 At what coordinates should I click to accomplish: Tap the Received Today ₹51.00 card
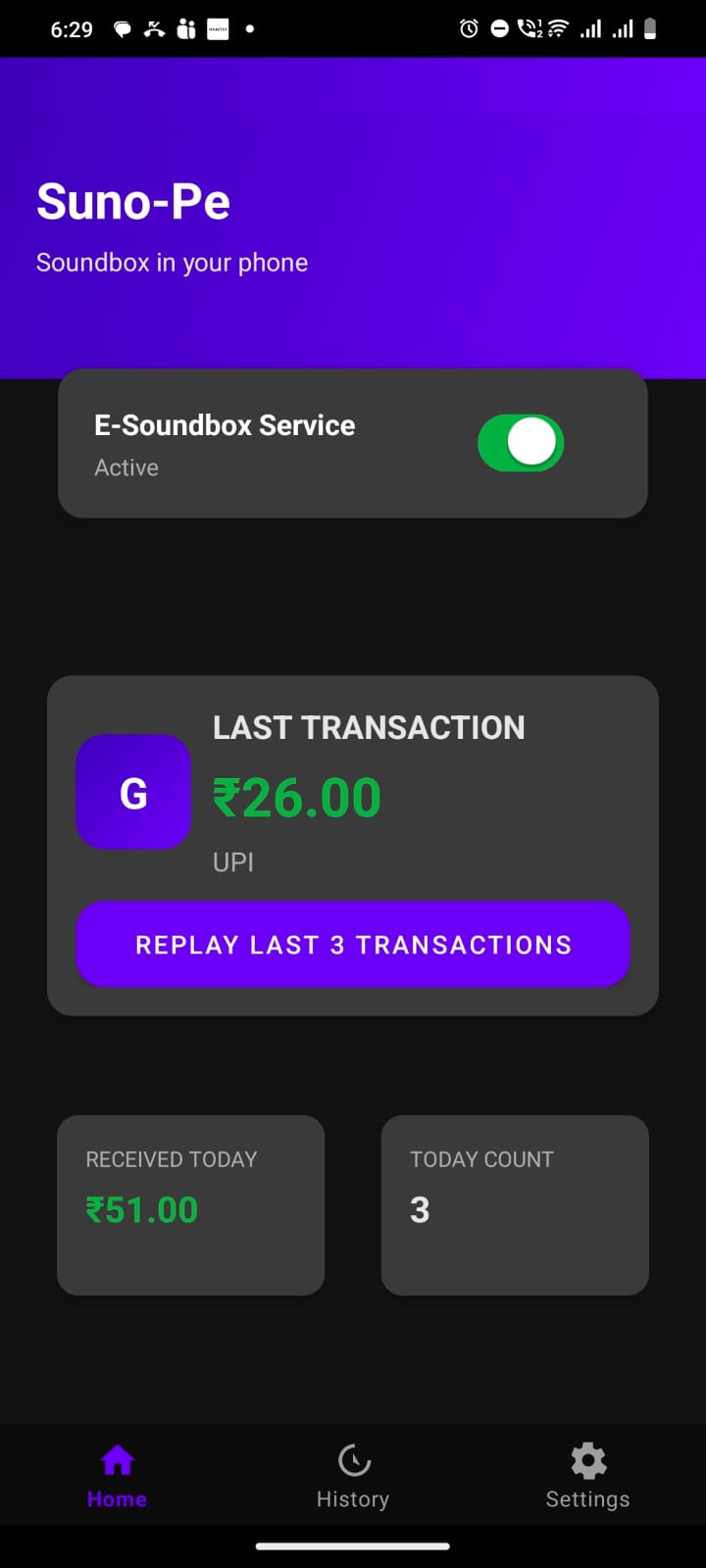190,1205
